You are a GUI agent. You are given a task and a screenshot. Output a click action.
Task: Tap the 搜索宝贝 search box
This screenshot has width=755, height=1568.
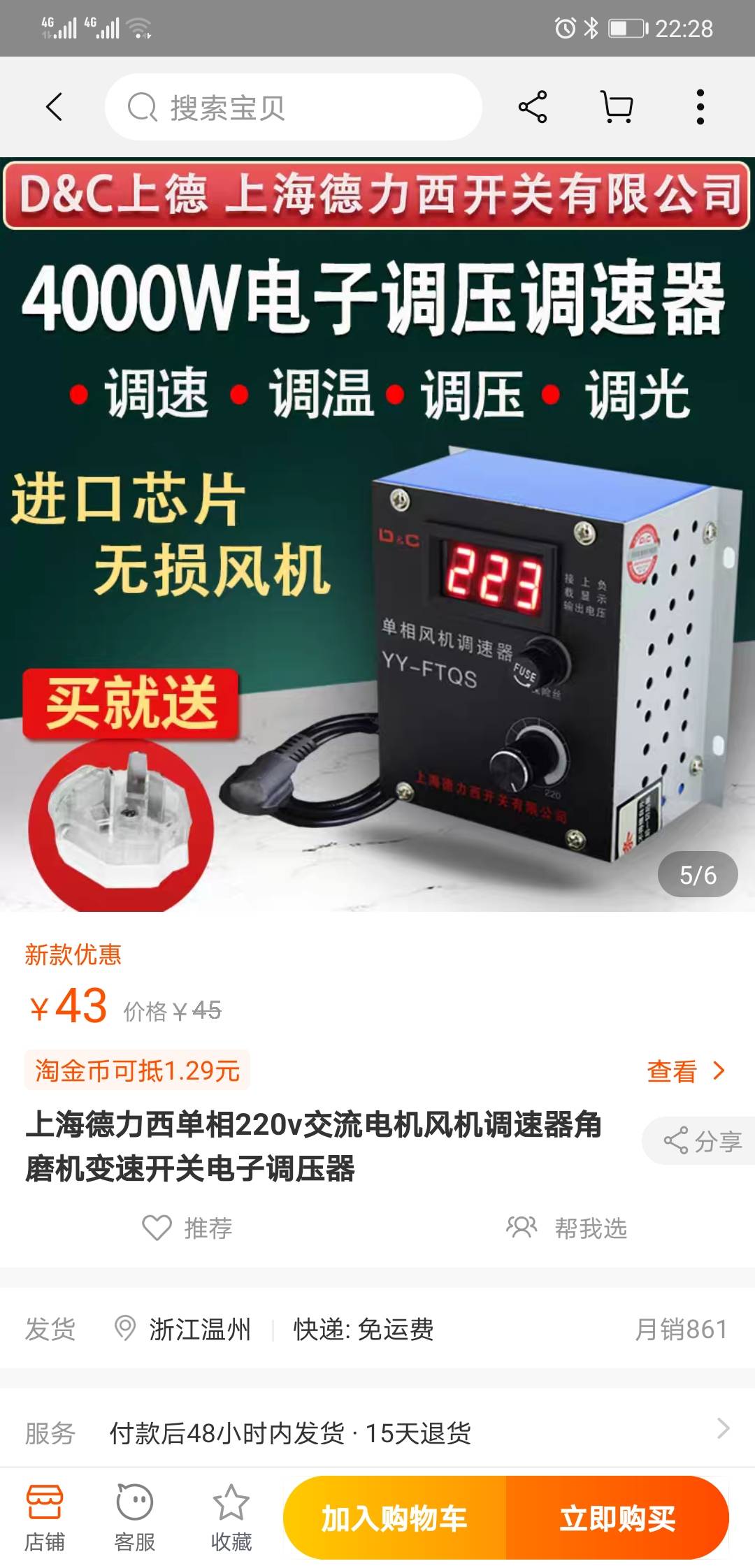(x=294, y=108)
